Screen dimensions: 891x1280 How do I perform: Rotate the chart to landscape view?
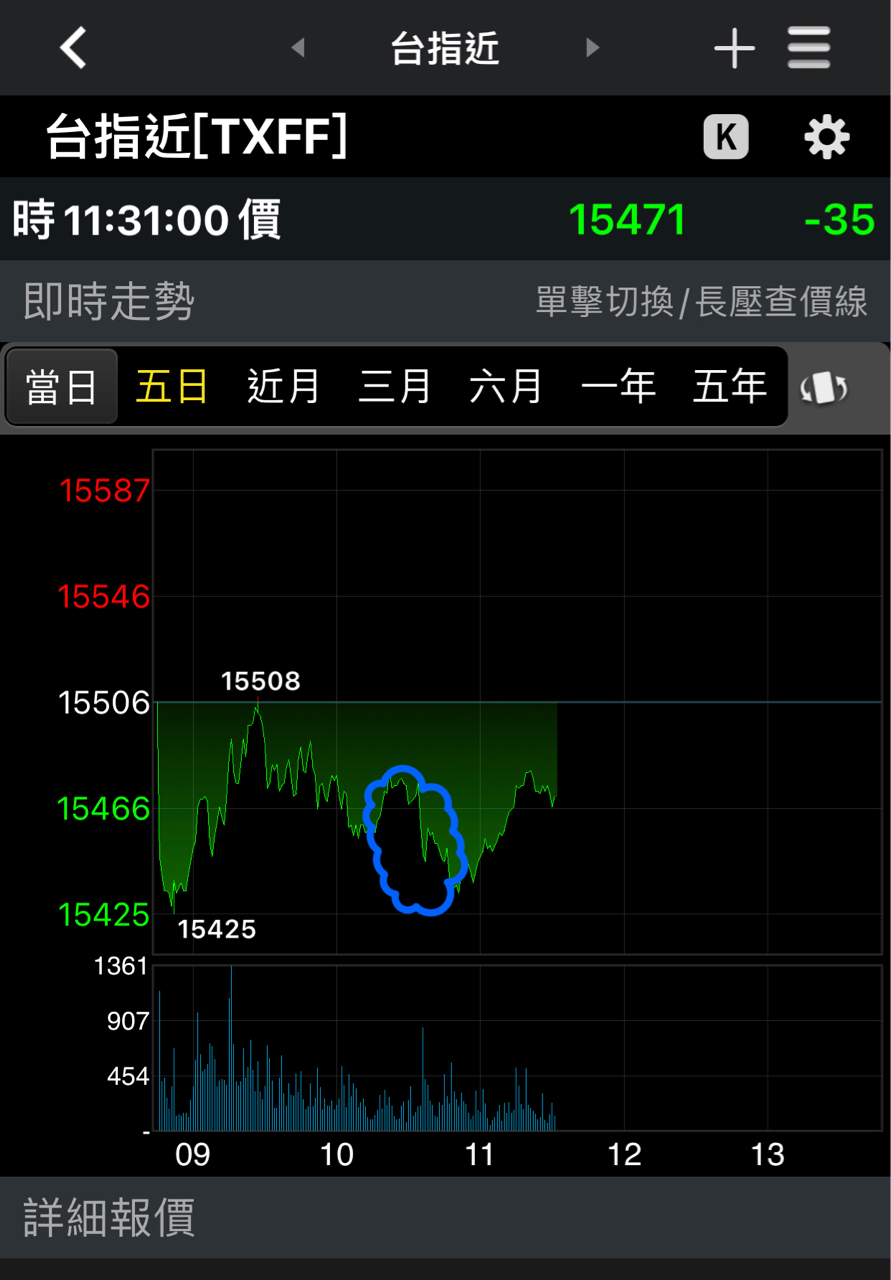coord(824,388)
